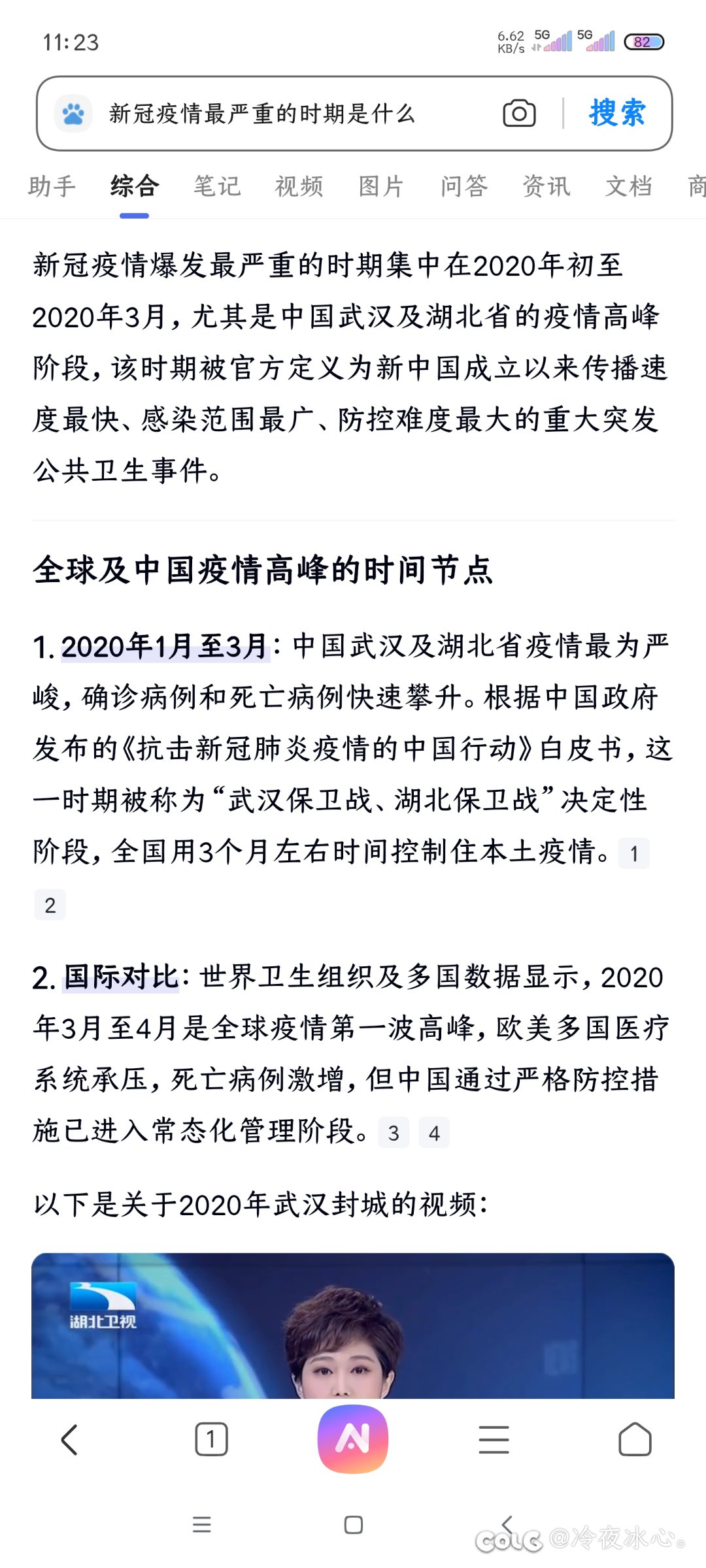Switch to the 文档 tab

coord(628,186)
